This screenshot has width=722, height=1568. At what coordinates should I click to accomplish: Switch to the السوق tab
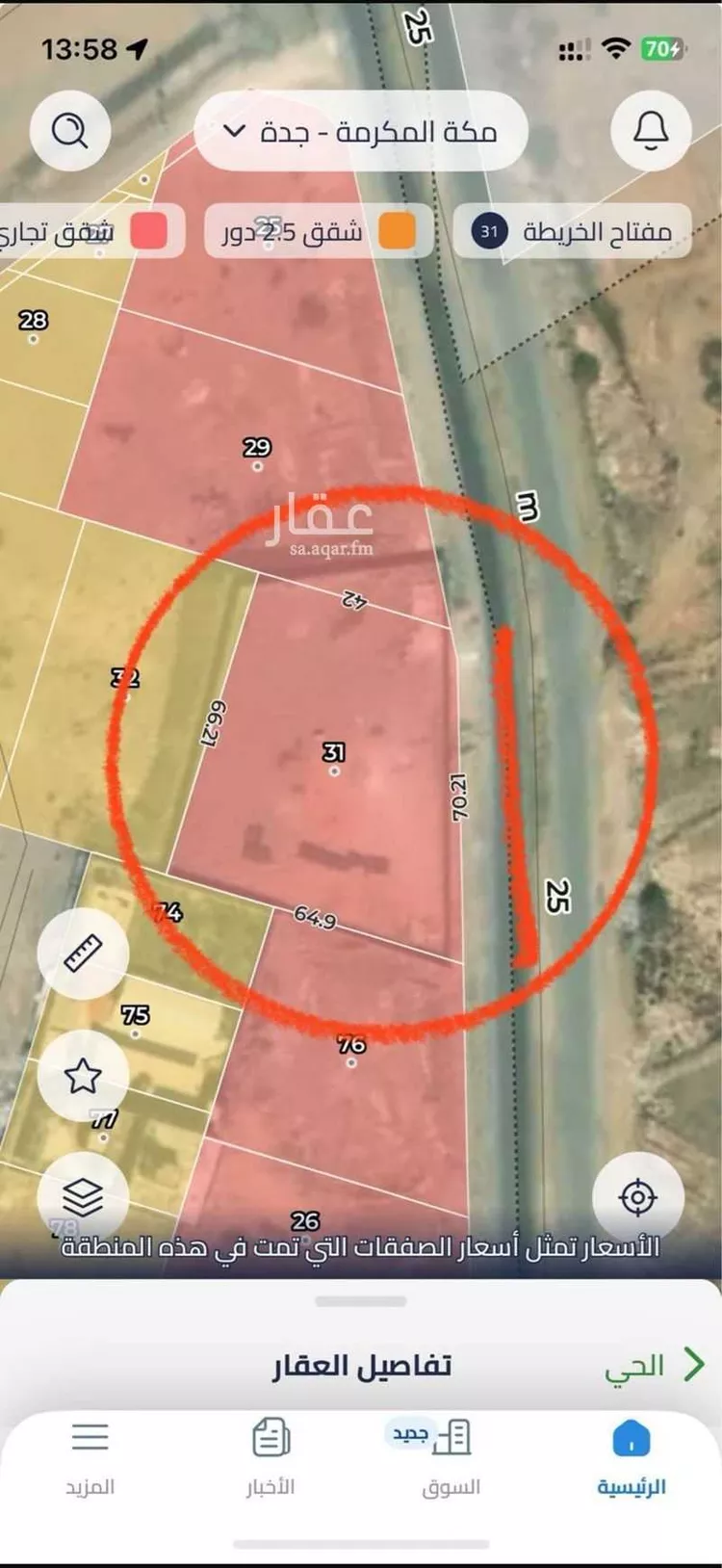click(451, 1458)
